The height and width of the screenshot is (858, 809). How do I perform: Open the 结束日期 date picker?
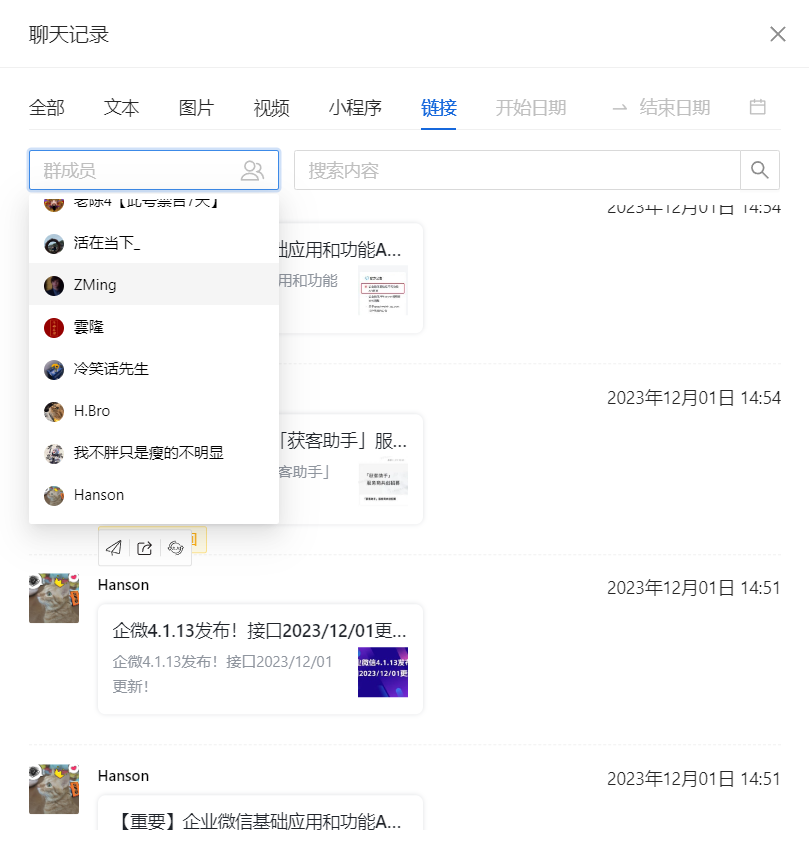tap(675, 108)
